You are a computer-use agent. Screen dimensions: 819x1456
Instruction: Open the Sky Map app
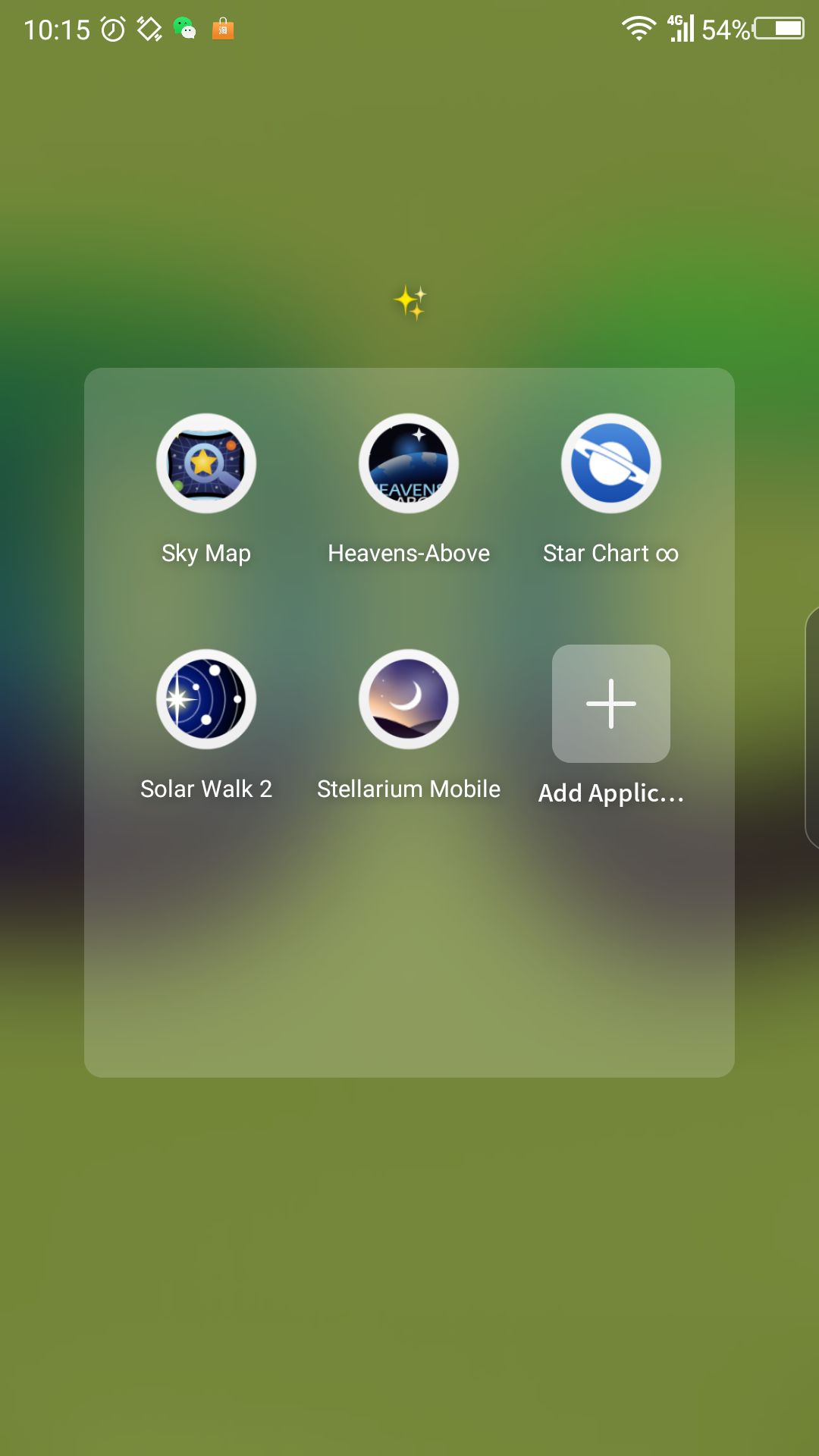(206, 463)
